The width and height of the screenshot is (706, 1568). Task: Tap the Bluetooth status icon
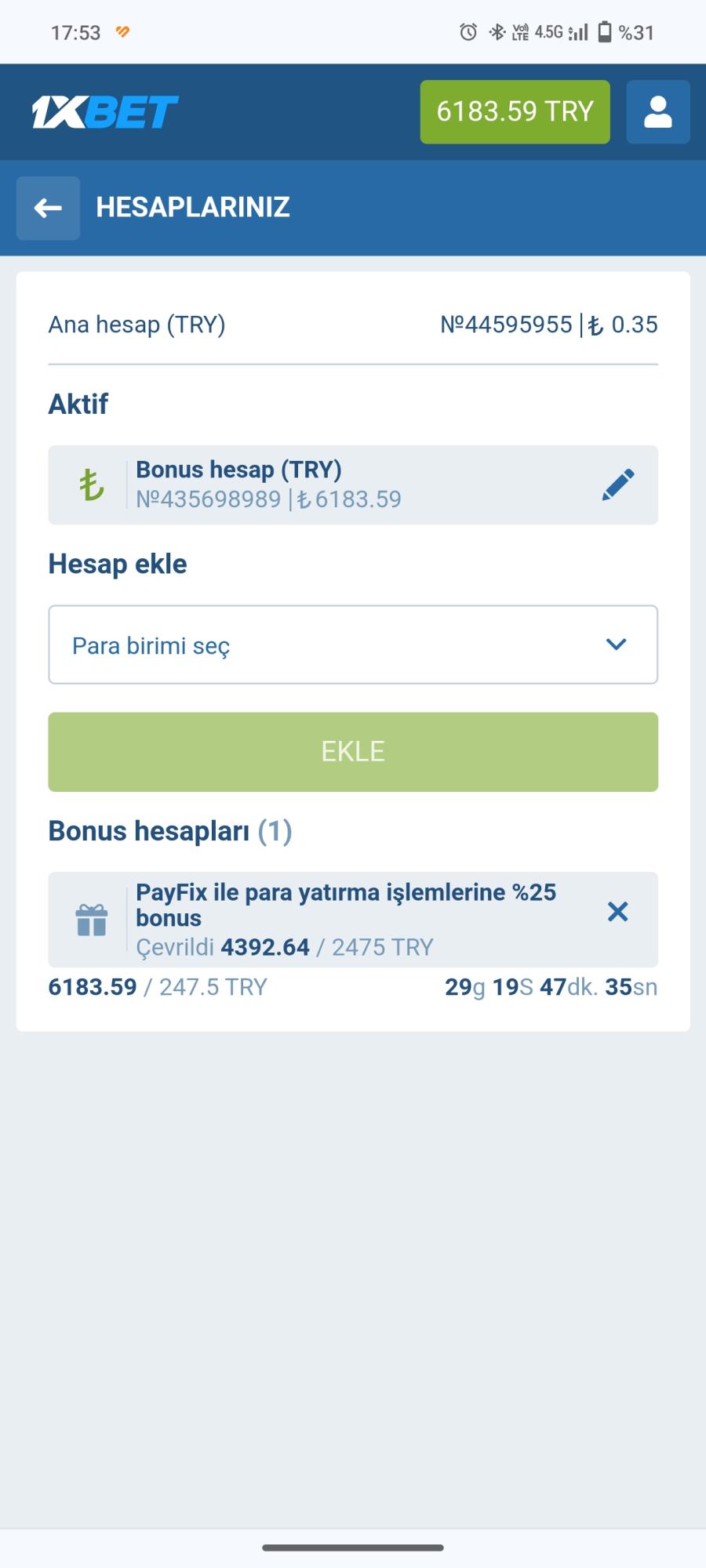click(496, 31)
